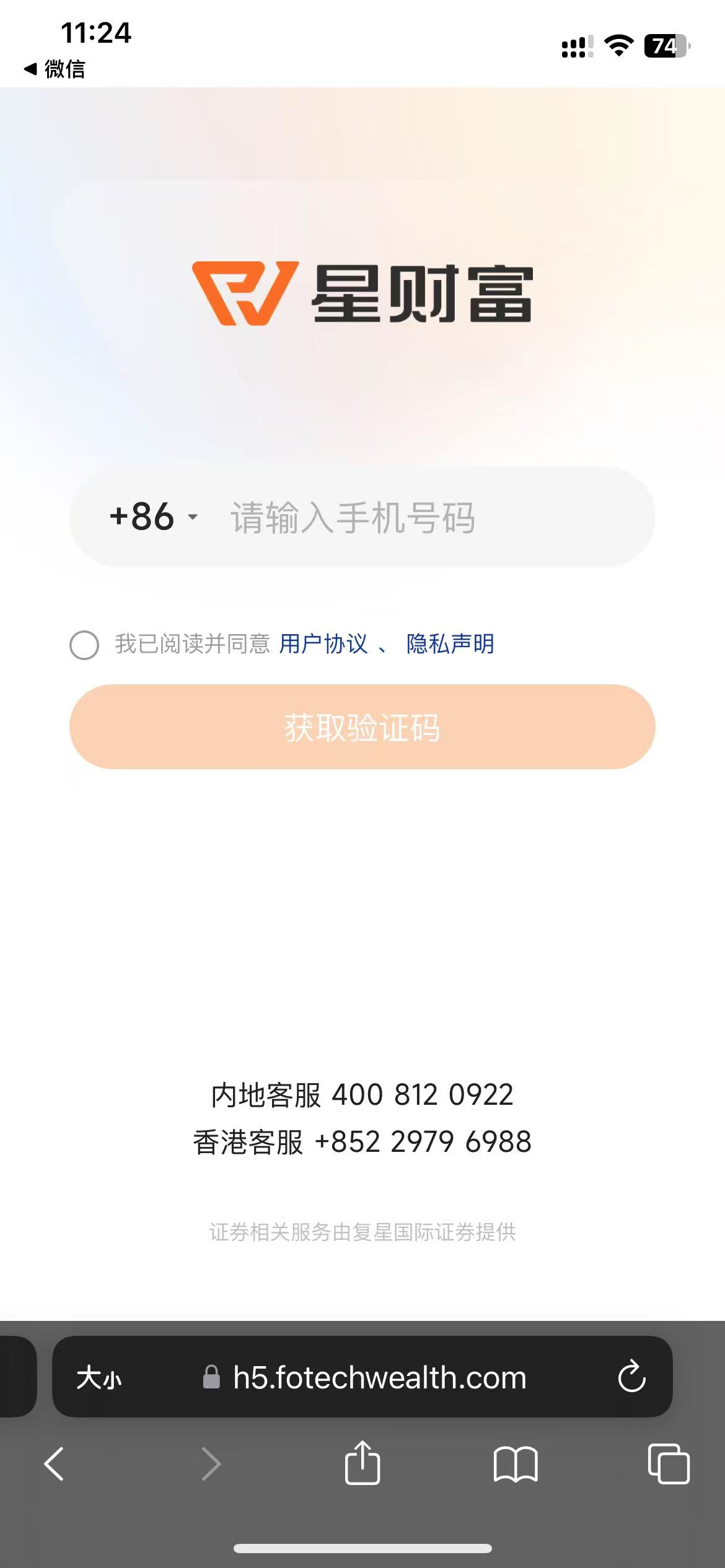Image resolution: width=725 pixels, height=1568 pixels.
Task: Show all open tabs
Action: pos(668,1464)
